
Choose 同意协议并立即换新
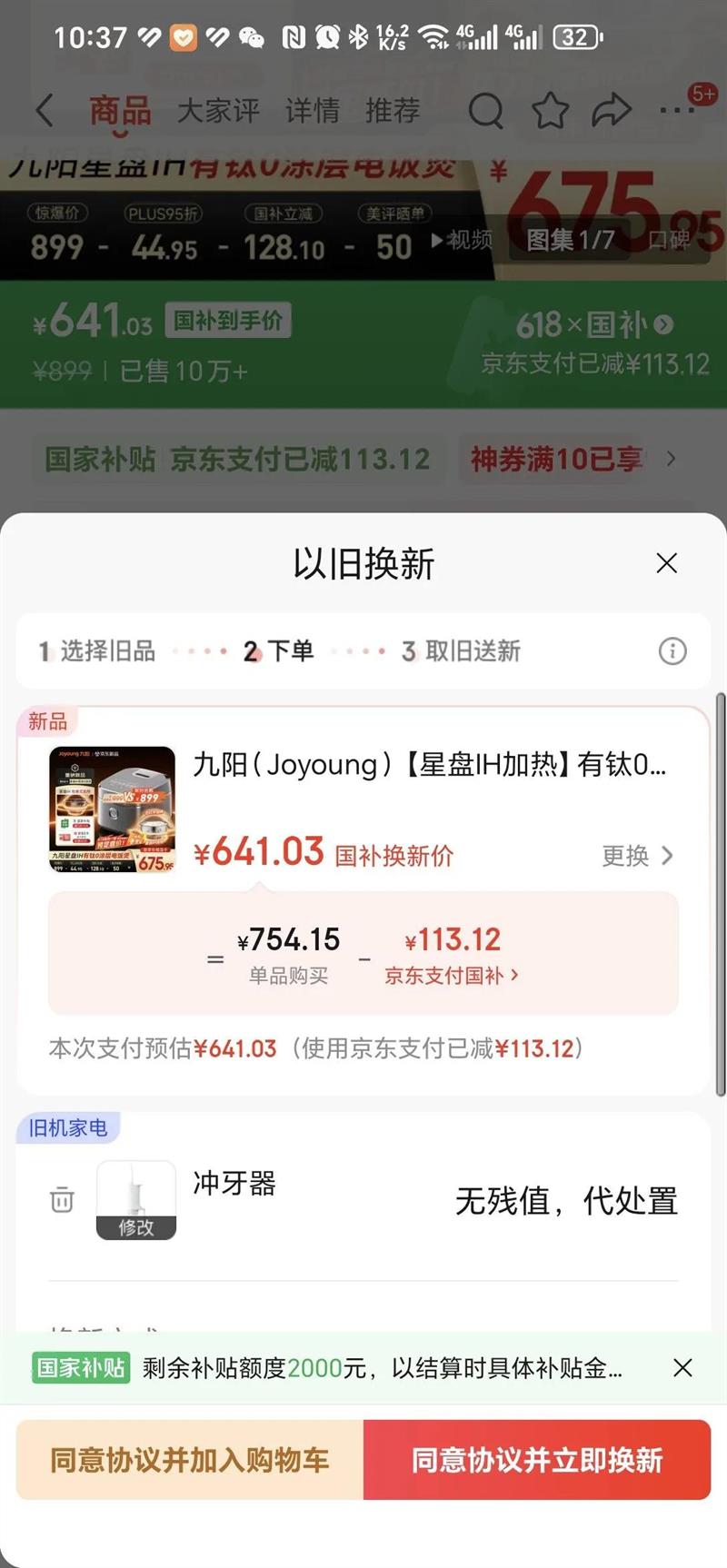coord(537,1460)
